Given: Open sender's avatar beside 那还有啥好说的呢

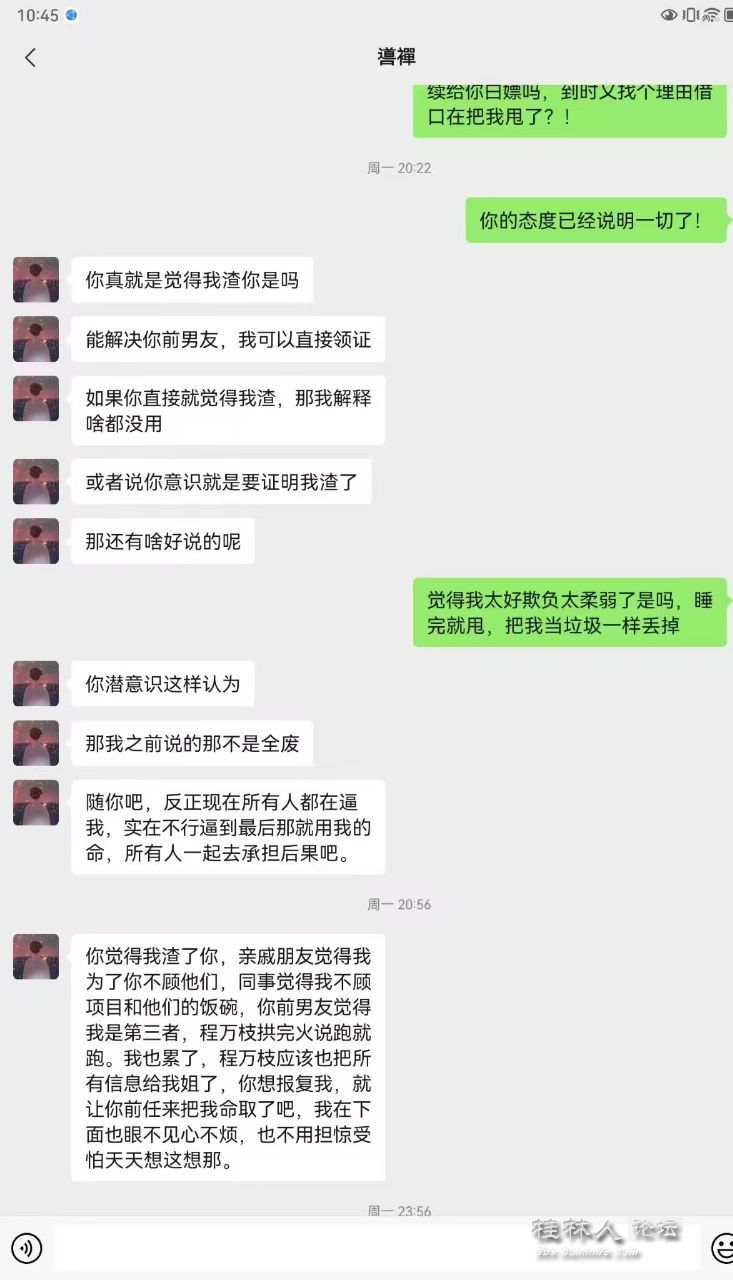Looking at the screenshot, I should click(x=36, y=541).
